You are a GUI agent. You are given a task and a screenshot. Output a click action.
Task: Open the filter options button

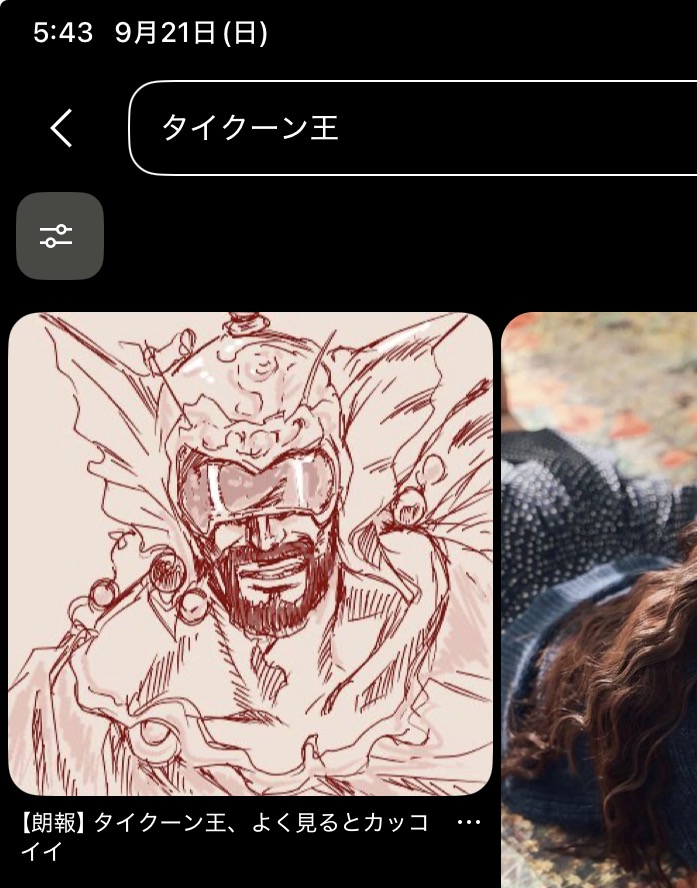click(60, 236)
